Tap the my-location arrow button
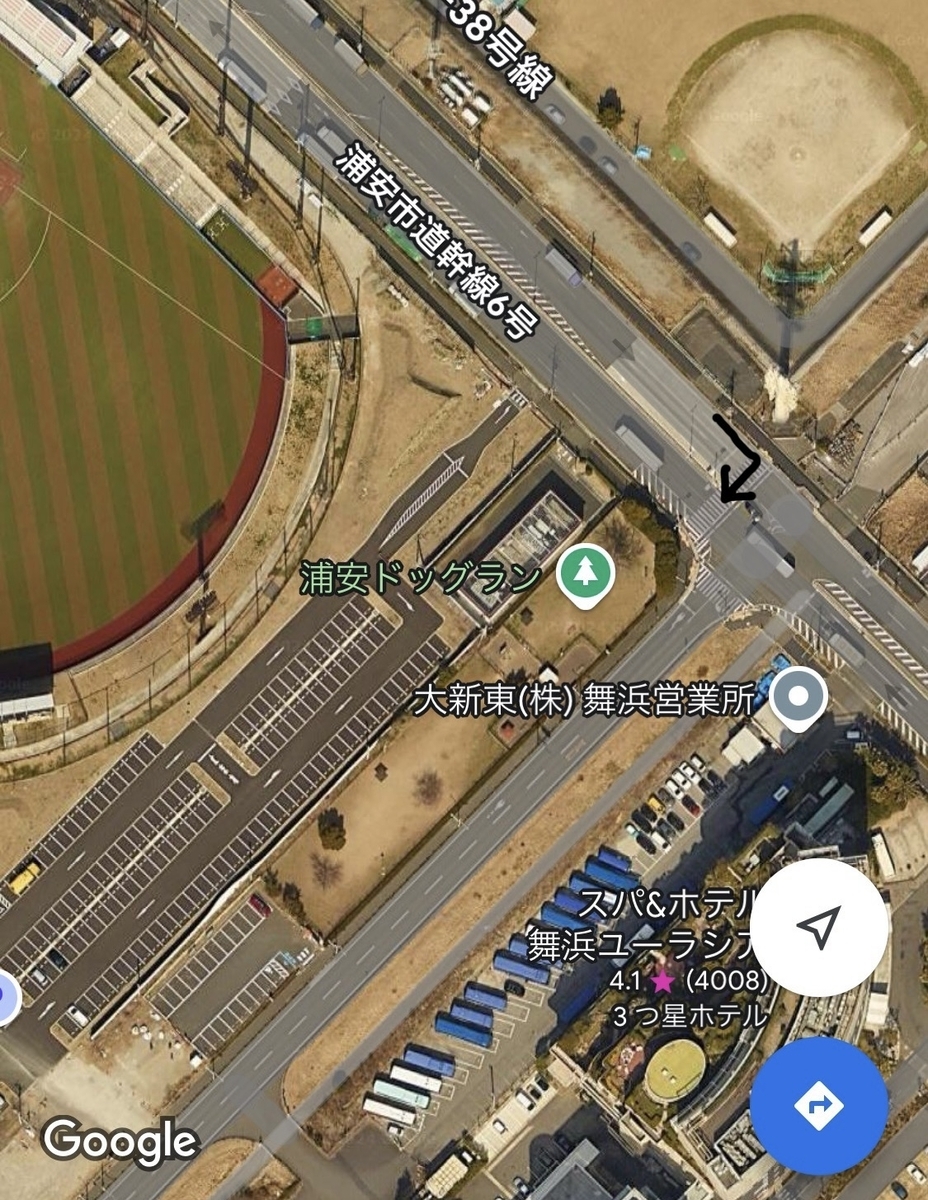Screen dimensions: 928x1200 click(818, 928)
